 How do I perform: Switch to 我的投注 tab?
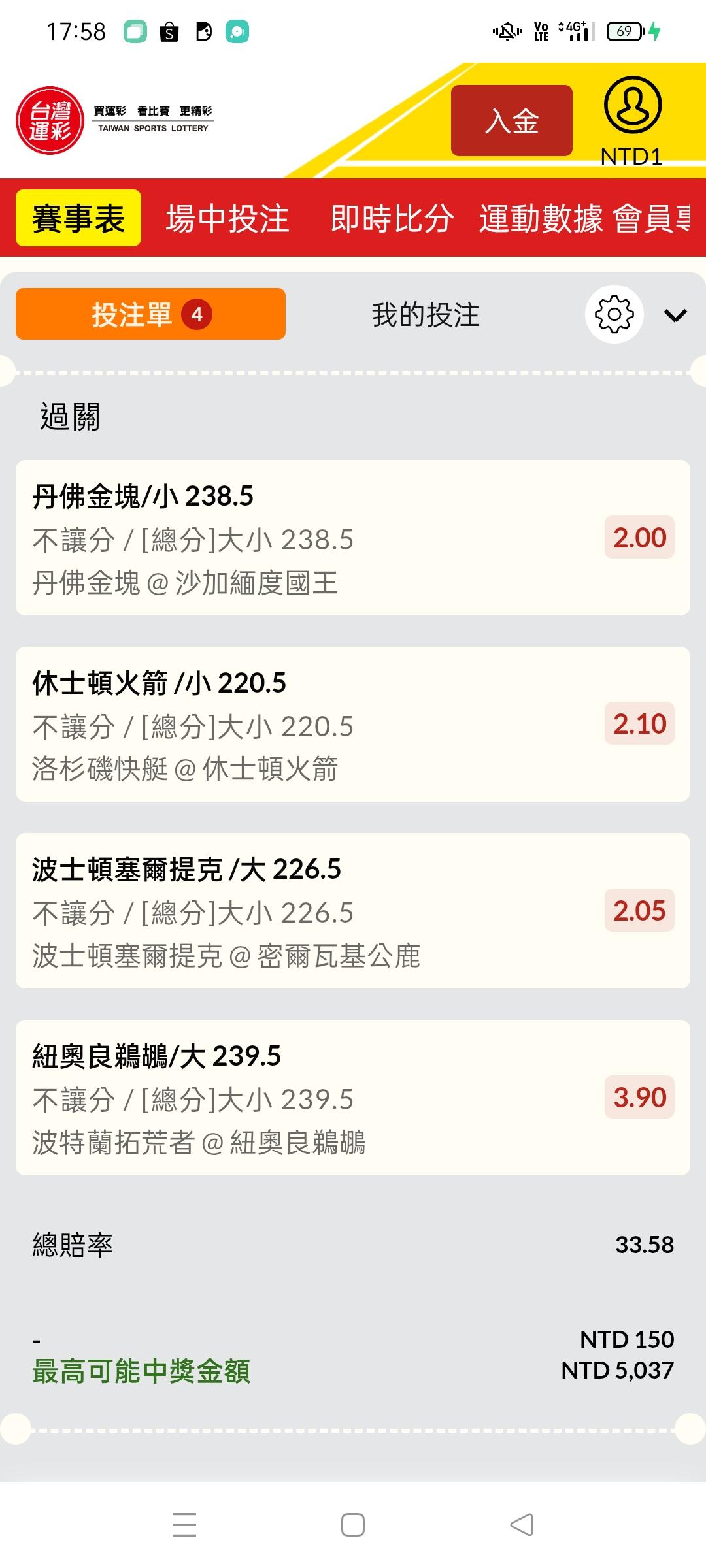[426, 315]
